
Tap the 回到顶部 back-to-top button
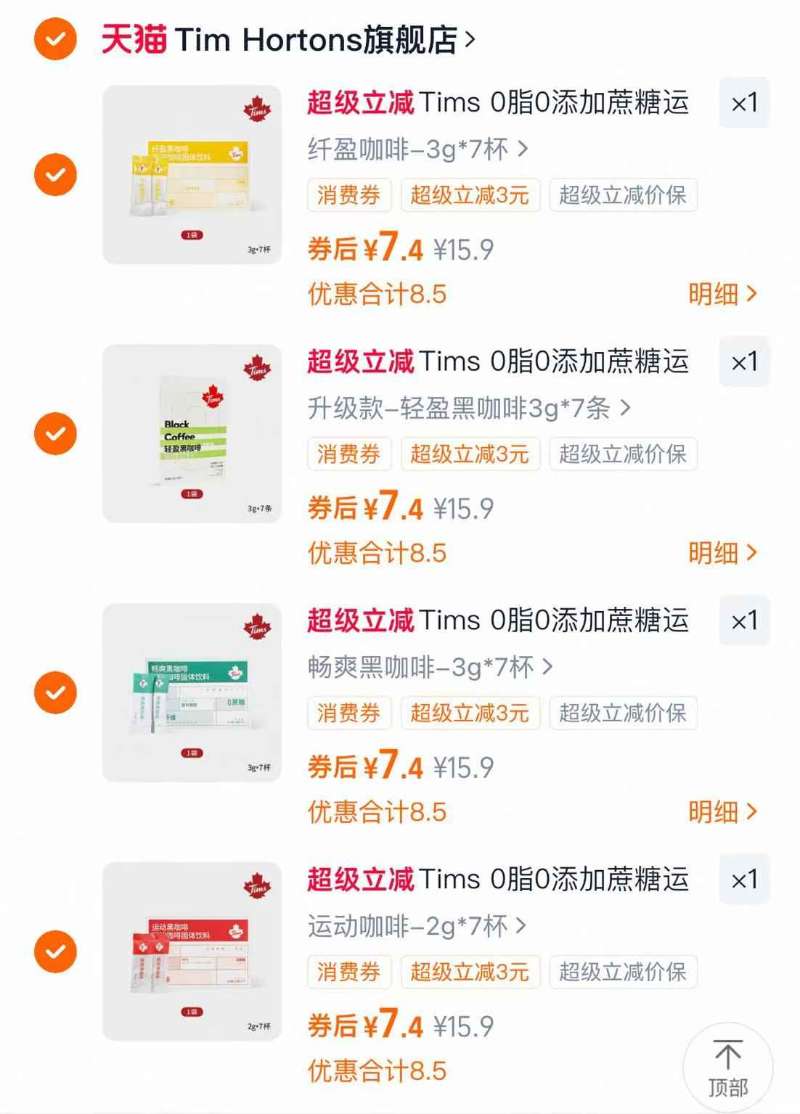(729, 1063)
